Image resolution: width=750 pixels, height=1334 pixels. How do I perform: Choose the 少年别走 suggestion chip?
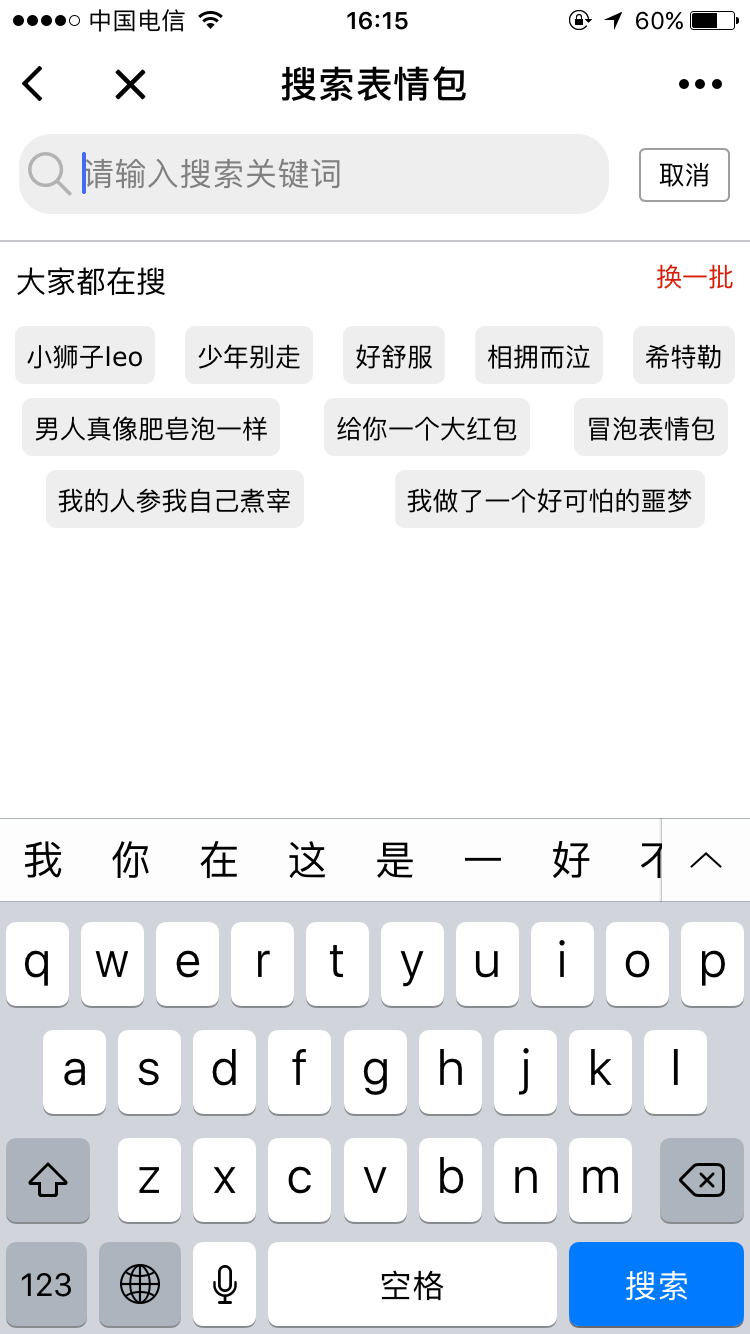[249, 356]
